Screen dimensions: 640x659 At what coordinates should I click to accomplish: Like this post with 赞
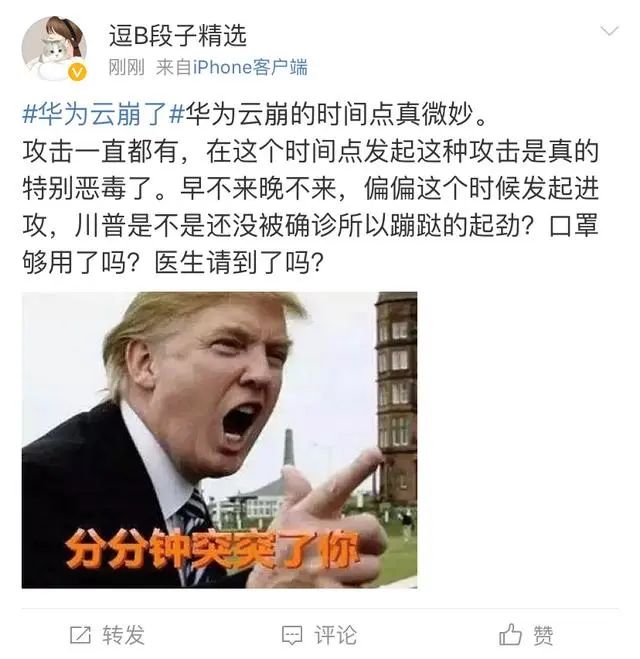(x=527, y=634)
